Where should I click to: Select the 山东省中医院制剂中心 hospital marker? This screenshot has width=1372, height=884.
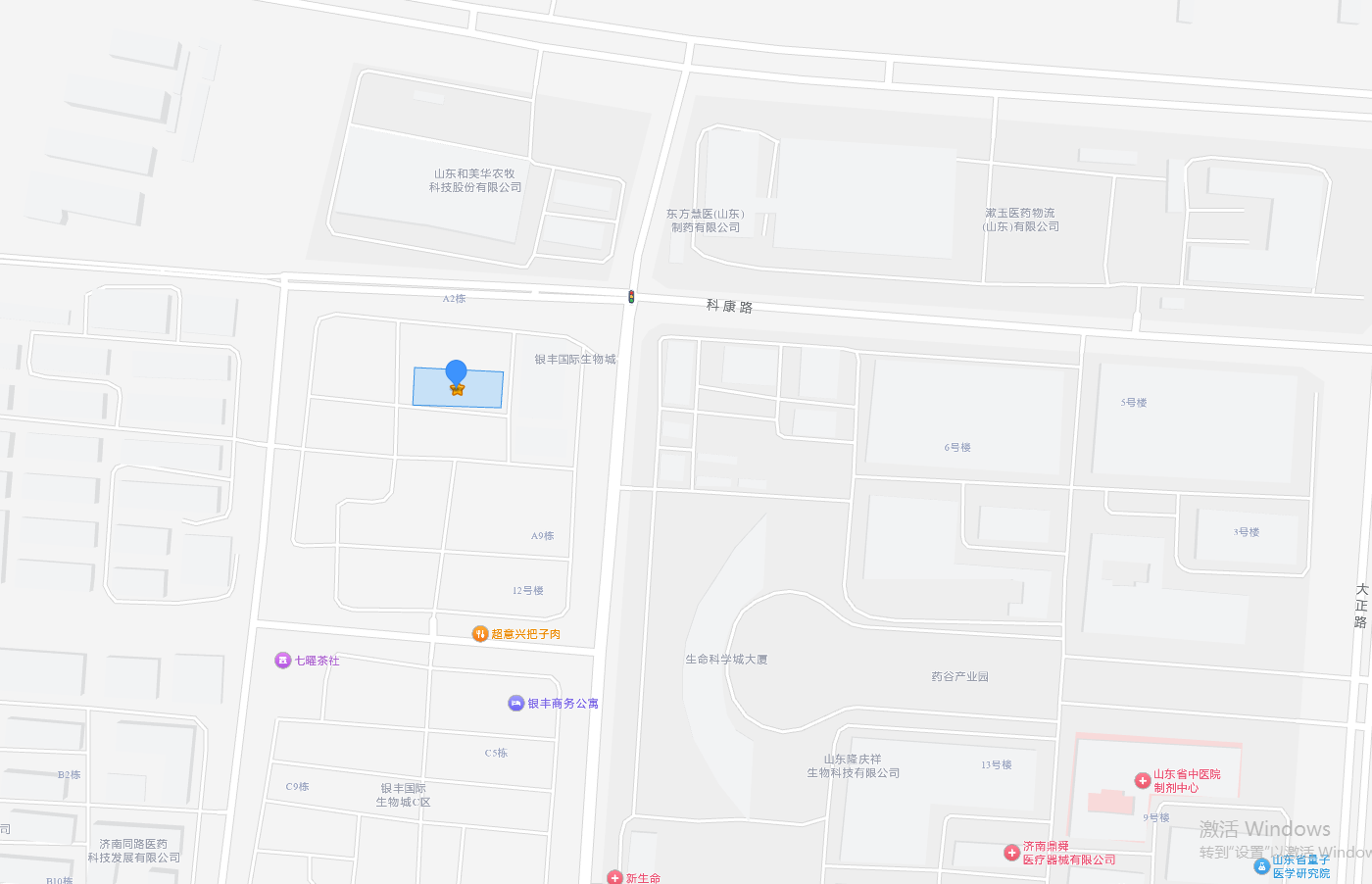point(1143,781)
